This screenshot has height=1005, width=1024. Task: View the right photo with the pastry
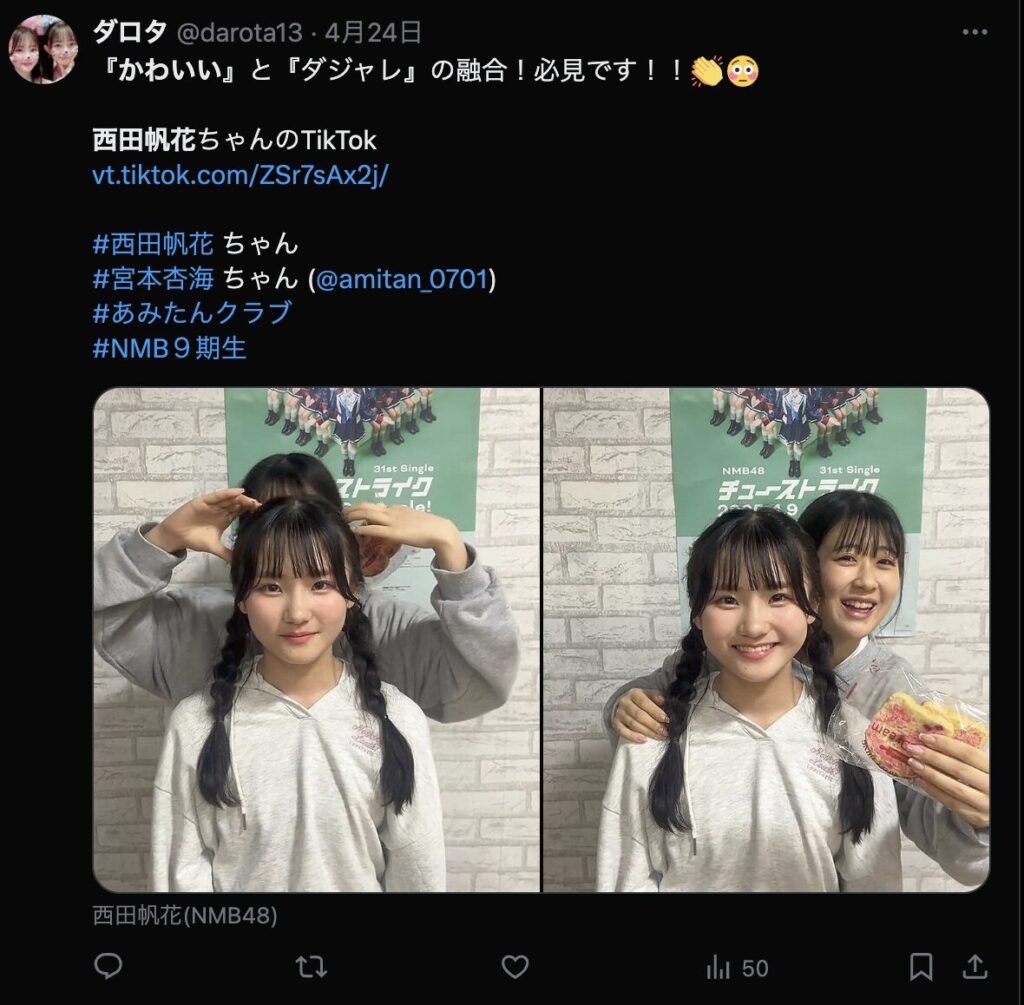766,640
